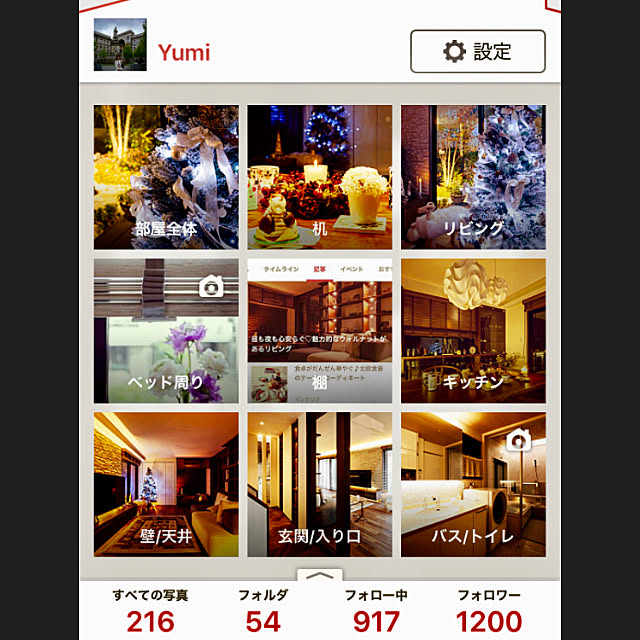Screen dimensions: 640x640
Task: View すべての写真 all 216 photos
Action: (150, 610)
